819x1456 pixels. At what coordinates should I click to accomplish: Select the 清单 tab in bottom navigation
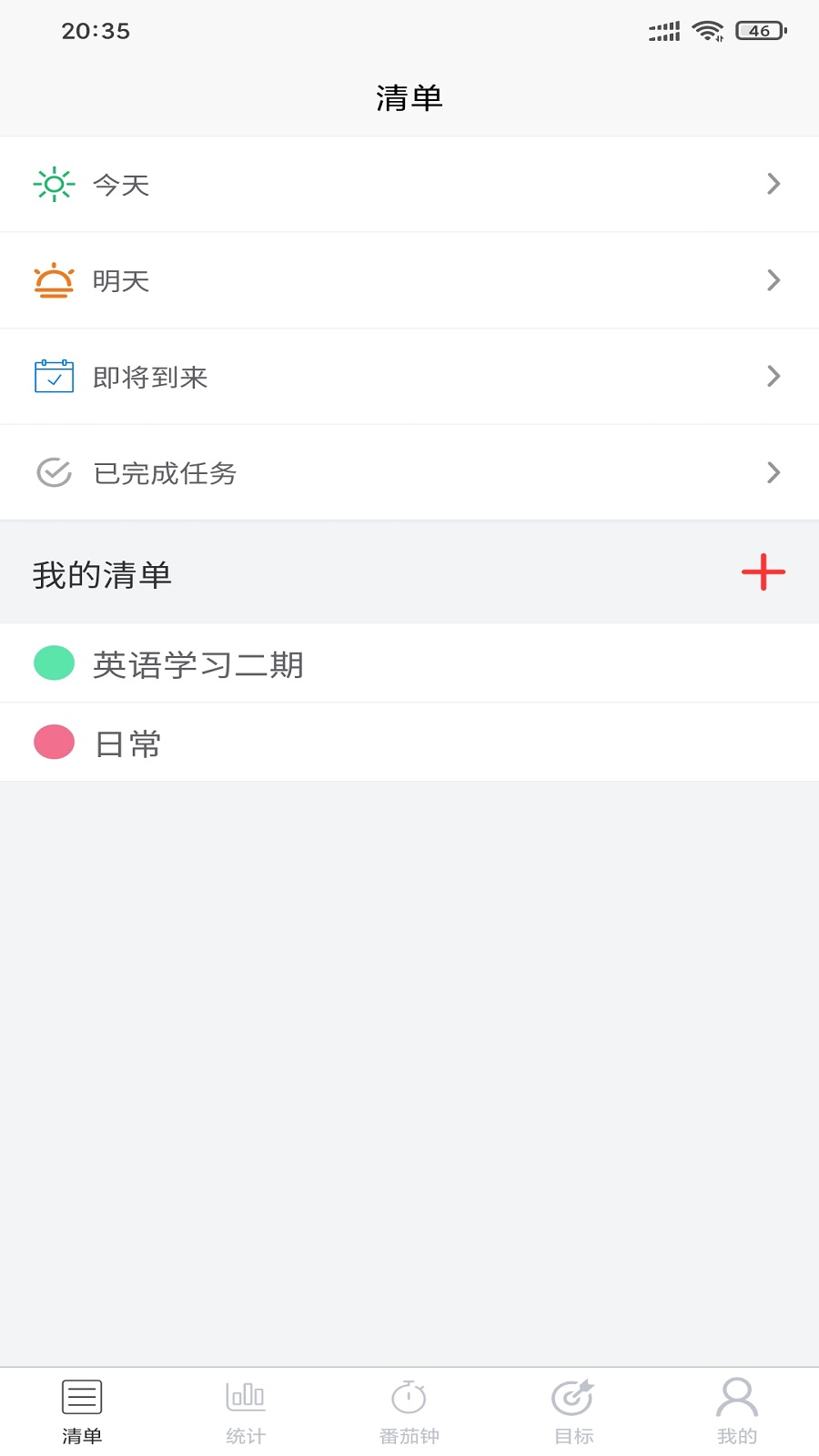click(82, 1410)
